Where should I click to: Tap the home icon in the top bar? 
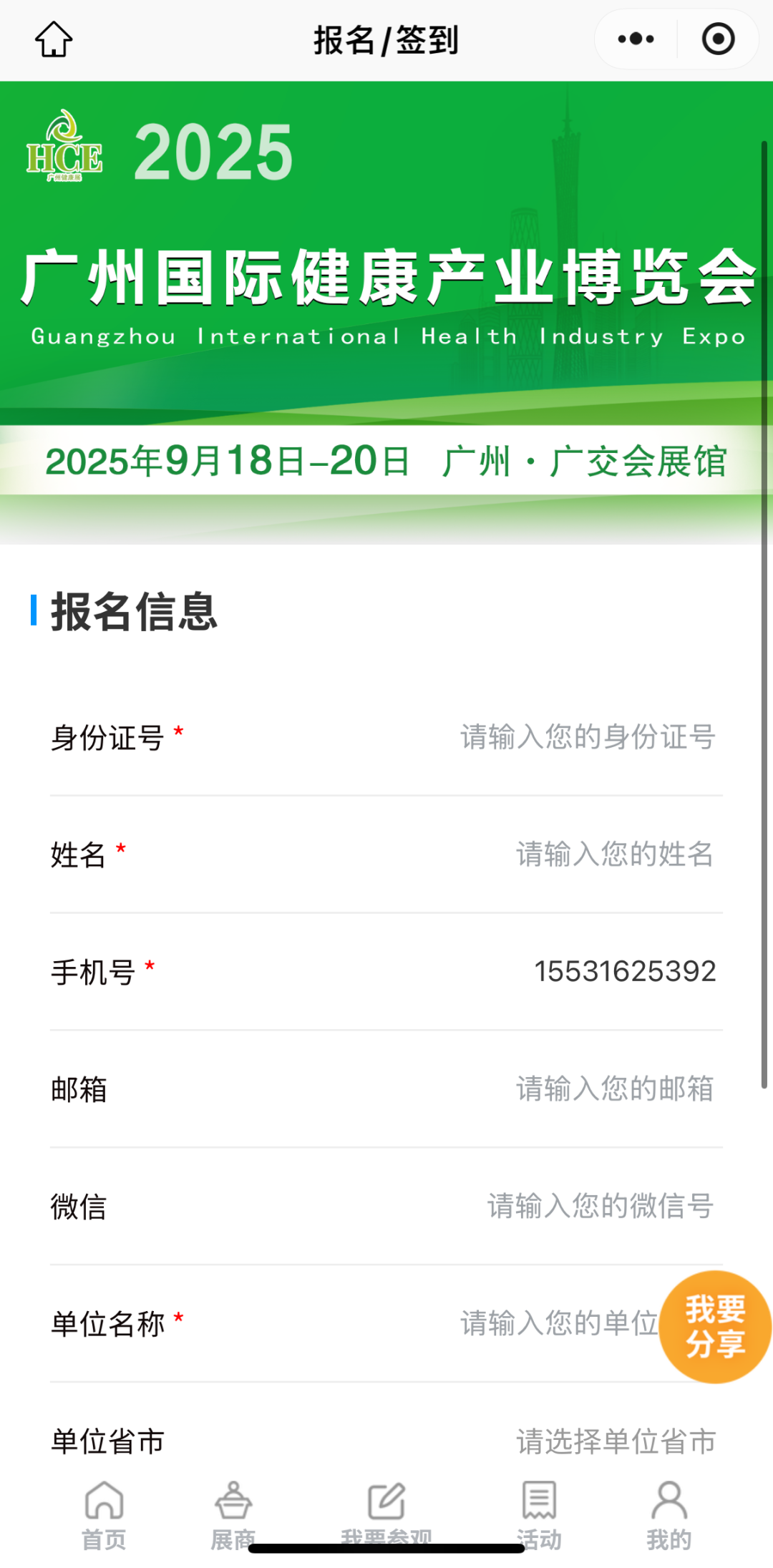54,39
